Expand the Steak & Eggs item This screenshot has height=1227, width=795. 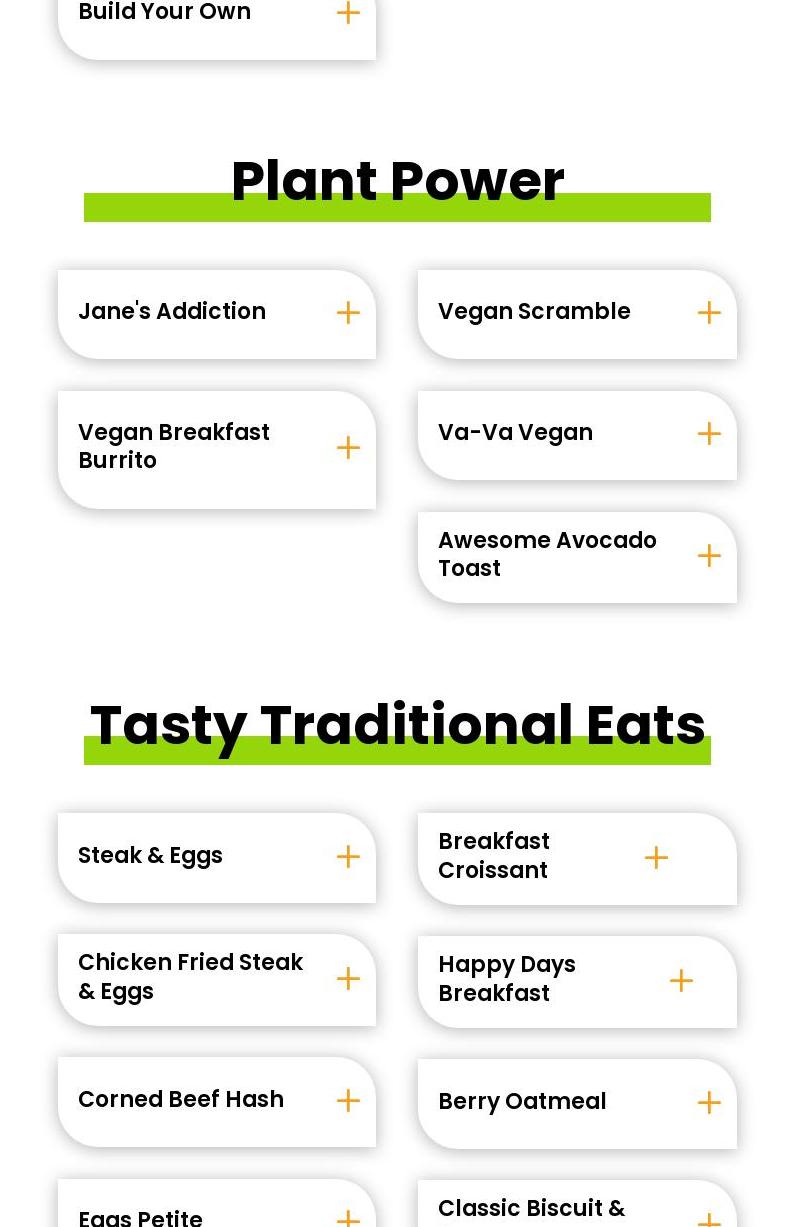click(348, 857)
